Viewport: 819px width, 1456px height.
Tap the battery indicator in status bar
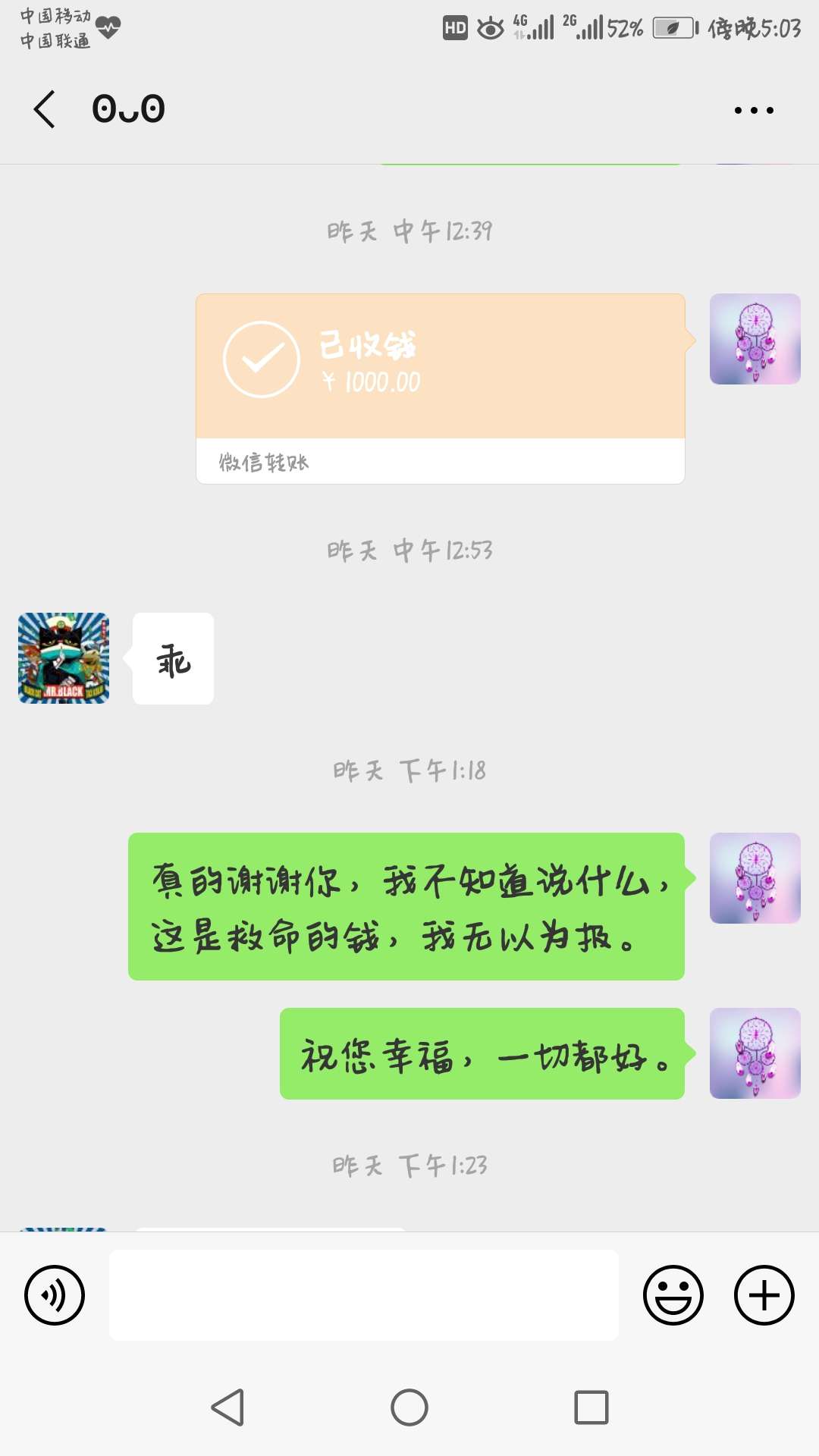point(674,29)
